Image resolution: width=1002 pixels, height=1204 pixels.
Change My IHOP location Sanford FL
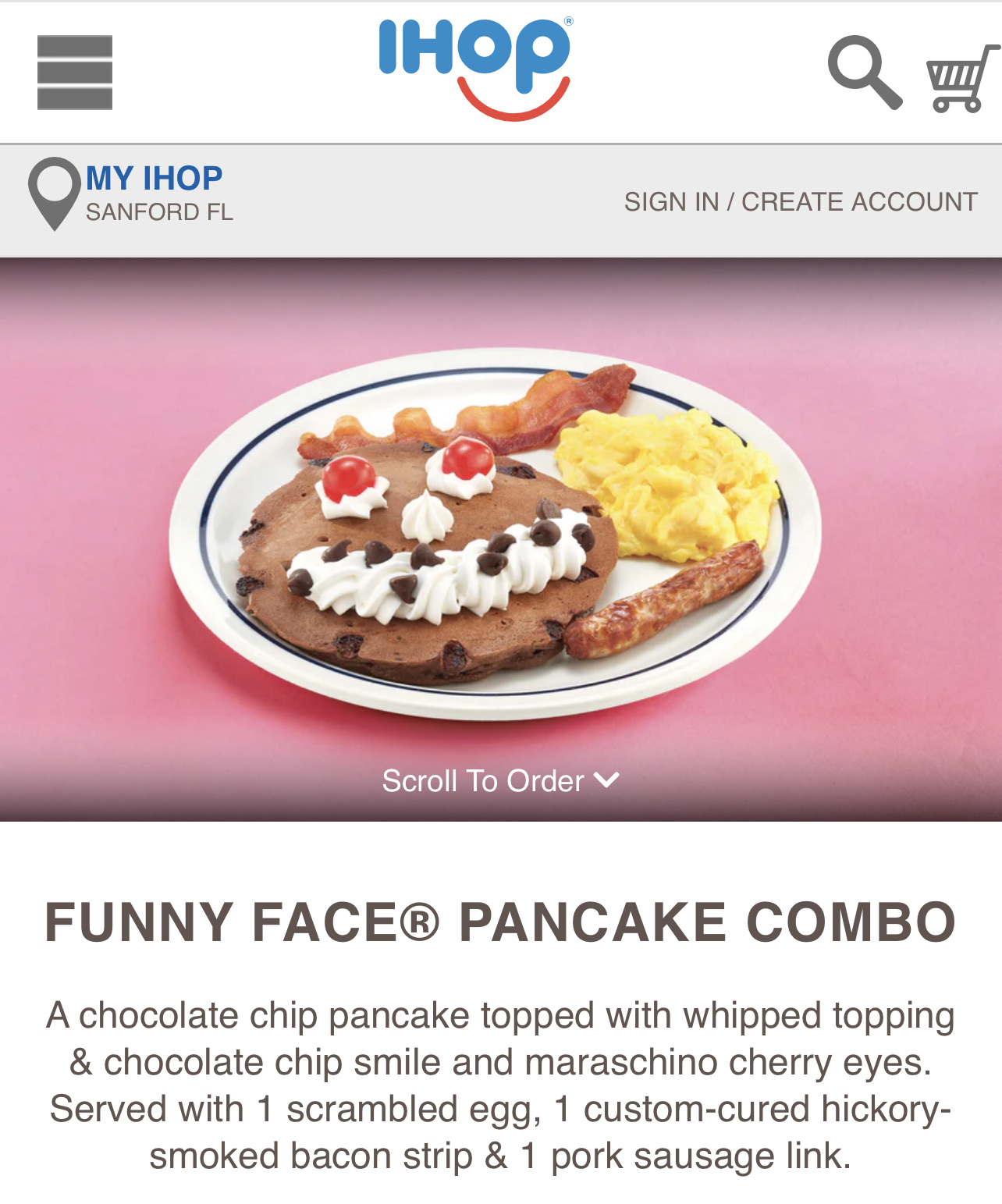click(131, 194)
